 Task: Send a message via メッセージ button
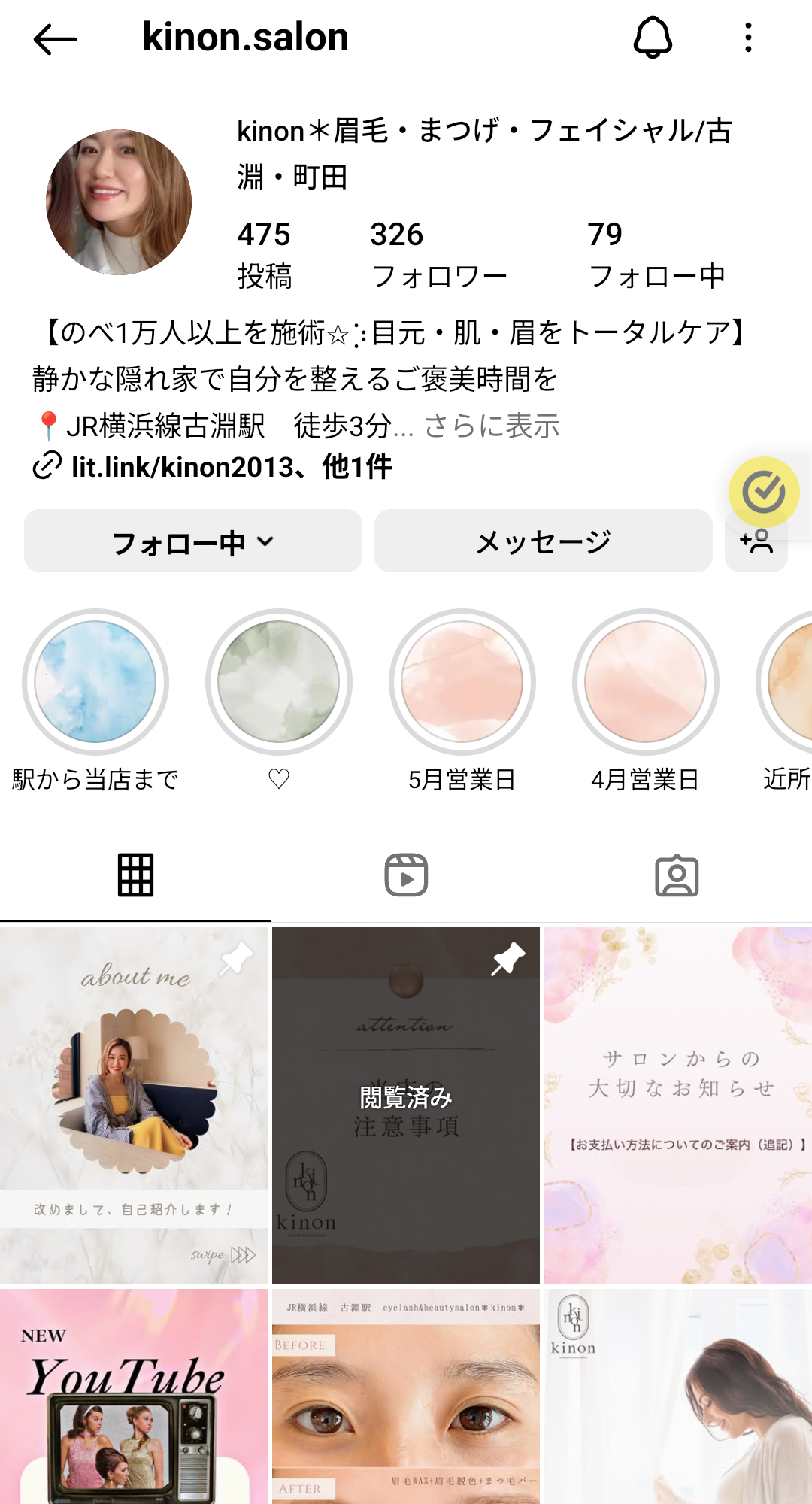point(543,541)
